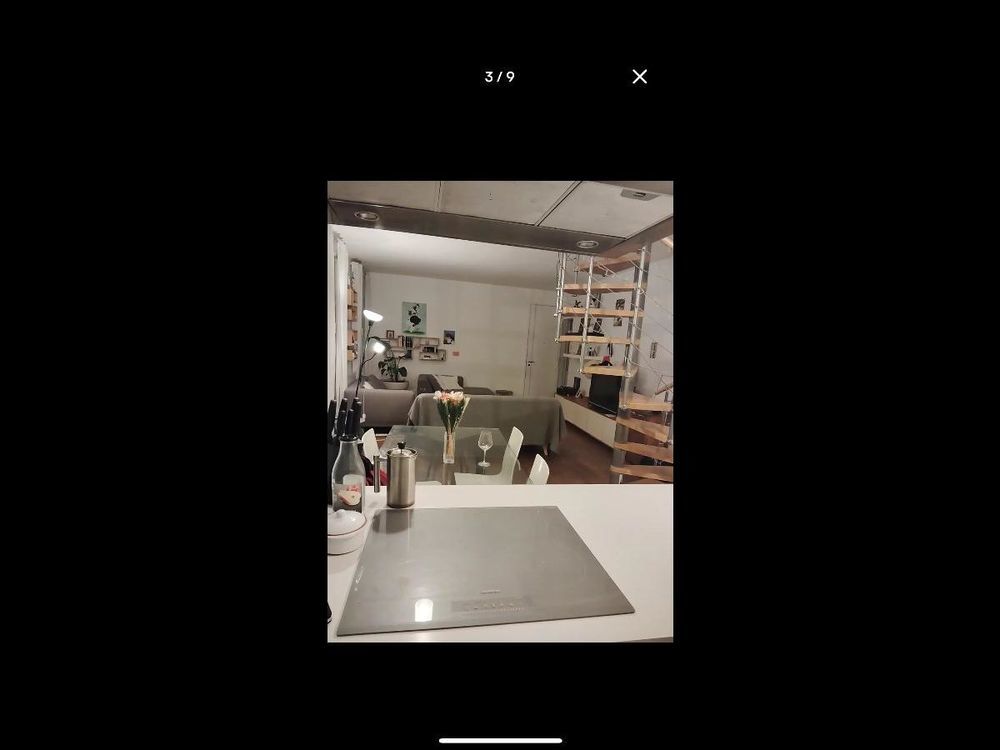Close the full-screen photo viewer

coord(640,77)
